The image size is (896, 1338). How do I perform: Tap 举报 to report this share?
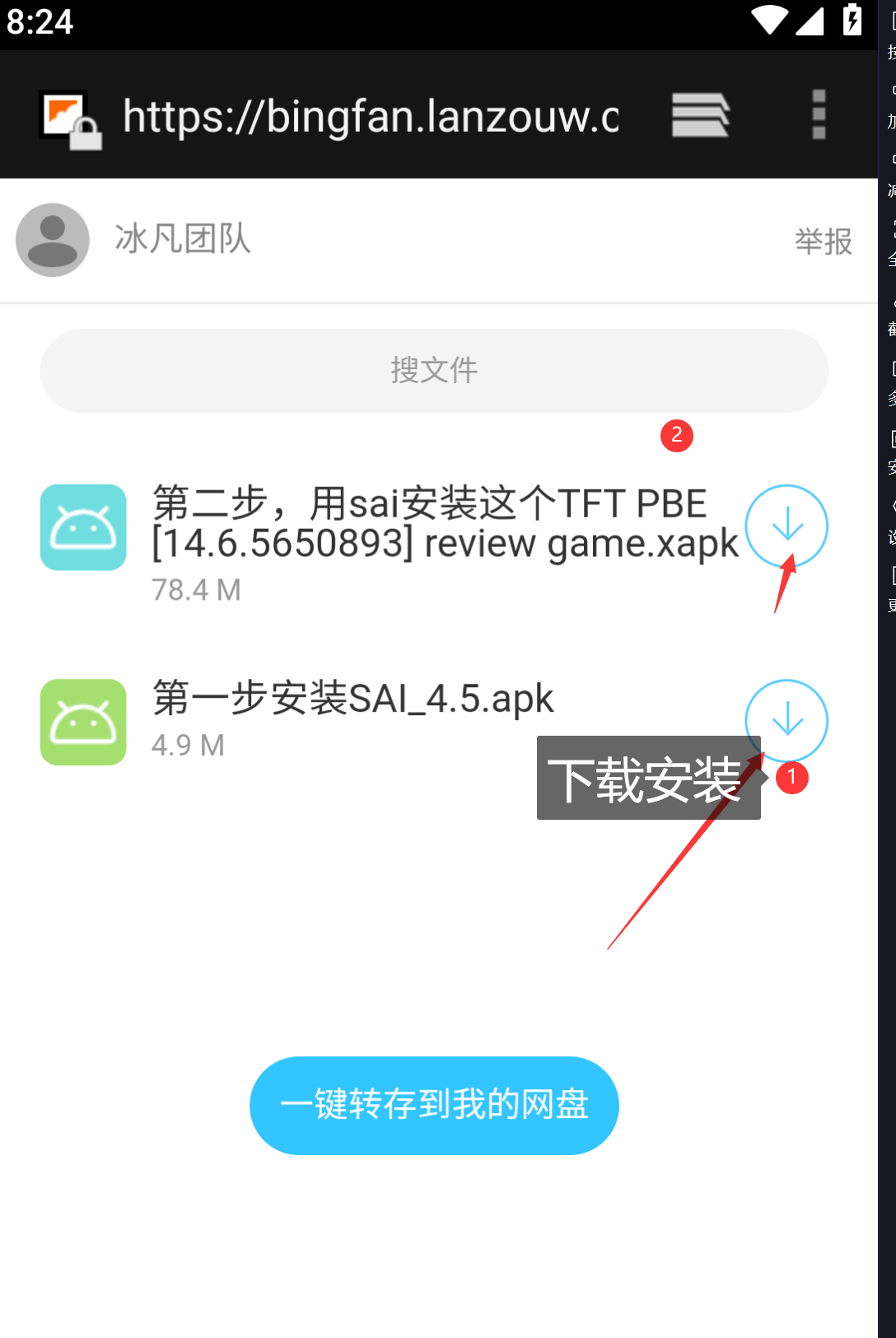click(x=823, y=241)
